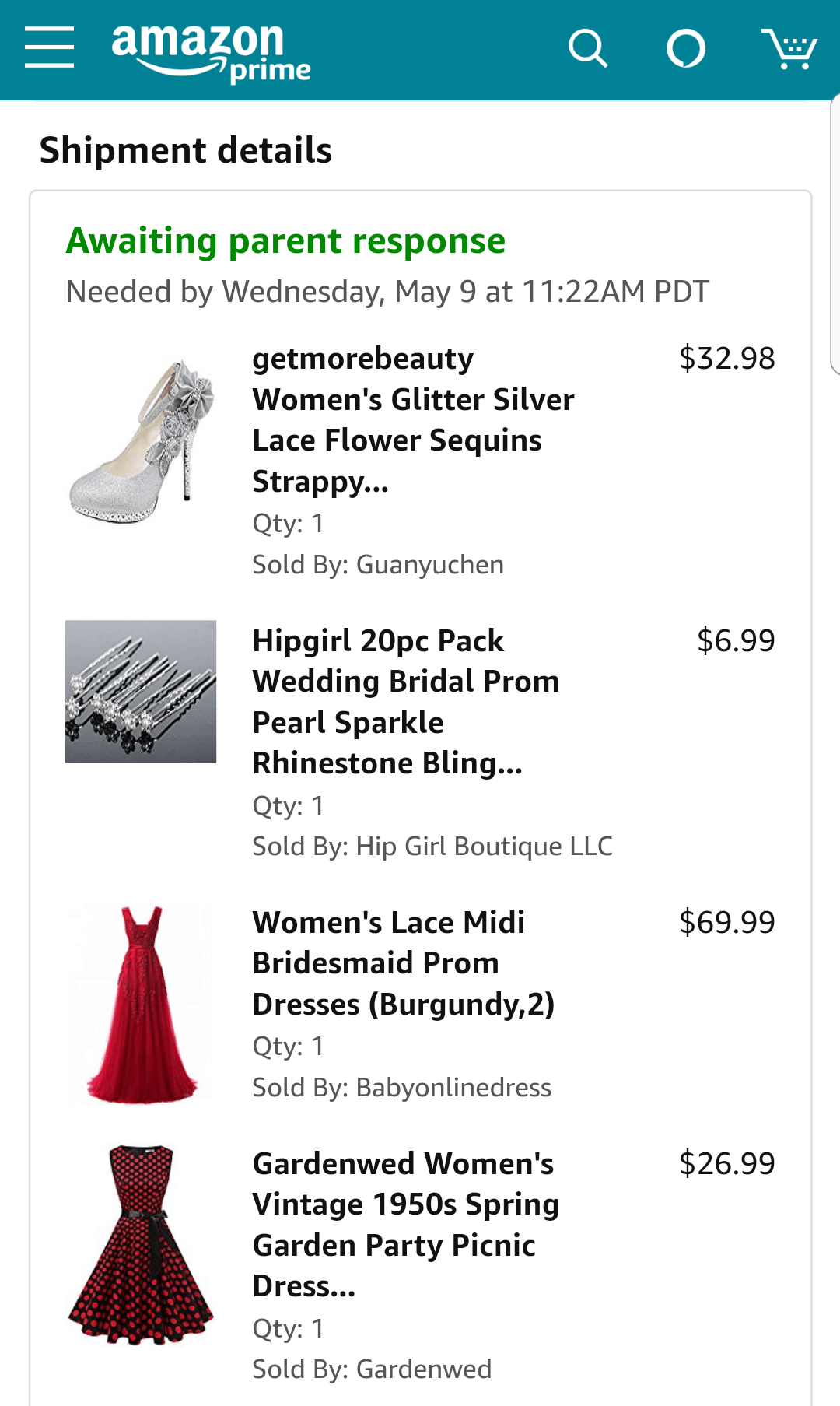Tap the silver heels product thumbnail
840x1406 pixels.
pos(140,436)
